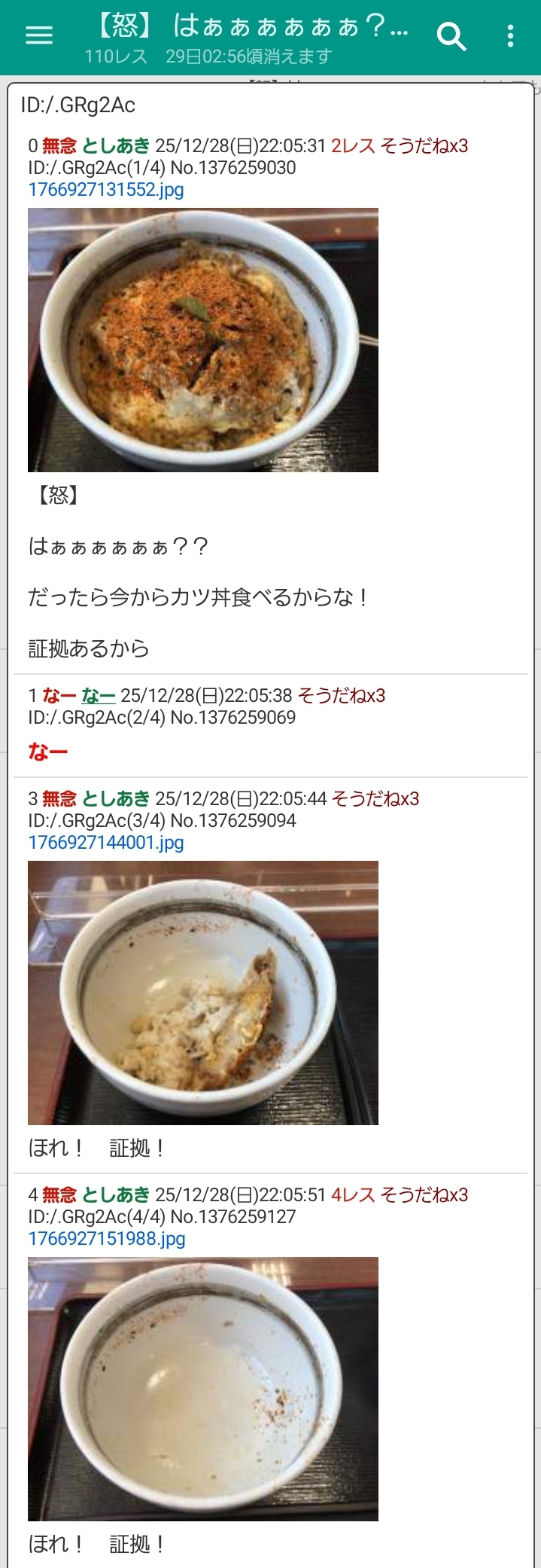Enlarge the half-eaten bowl photo
Image resolution: width=541 pixels, height=1568 pixels.
point(203,993)
